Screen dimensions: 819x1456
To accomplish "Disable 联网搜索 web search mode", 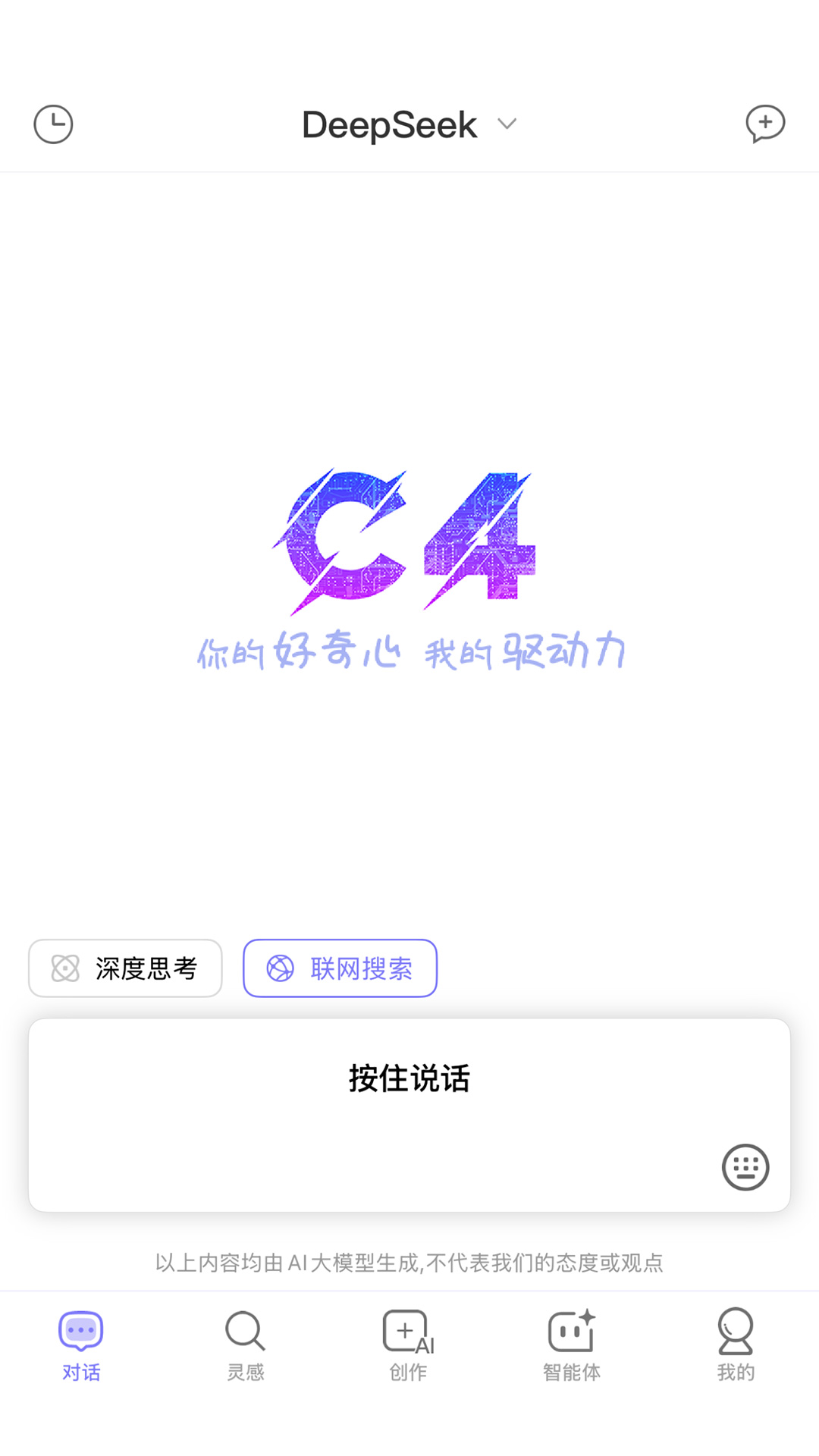I will [x=340, y=968].
